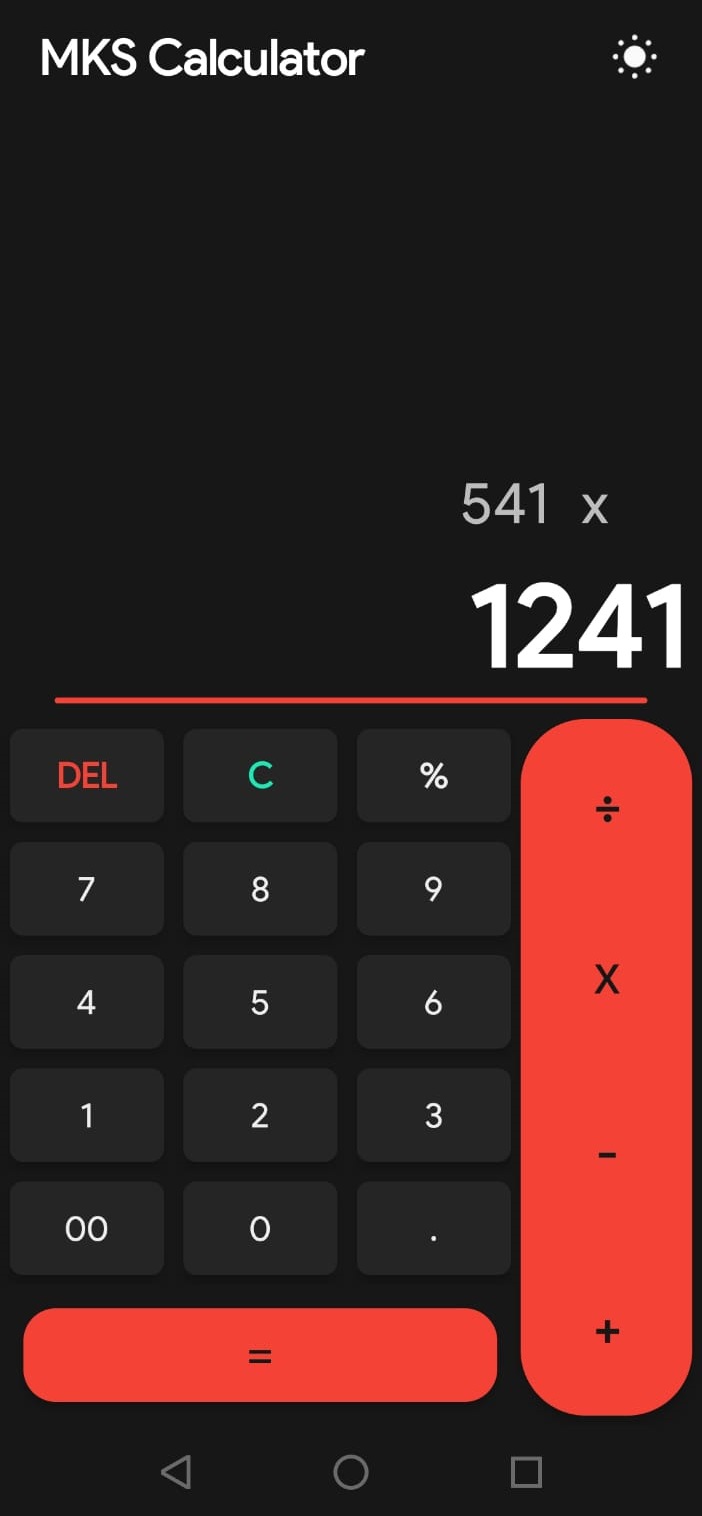Select the multiply X operator
The height and width of the screenshot is (1516, 702).
[x=607, y=980]
